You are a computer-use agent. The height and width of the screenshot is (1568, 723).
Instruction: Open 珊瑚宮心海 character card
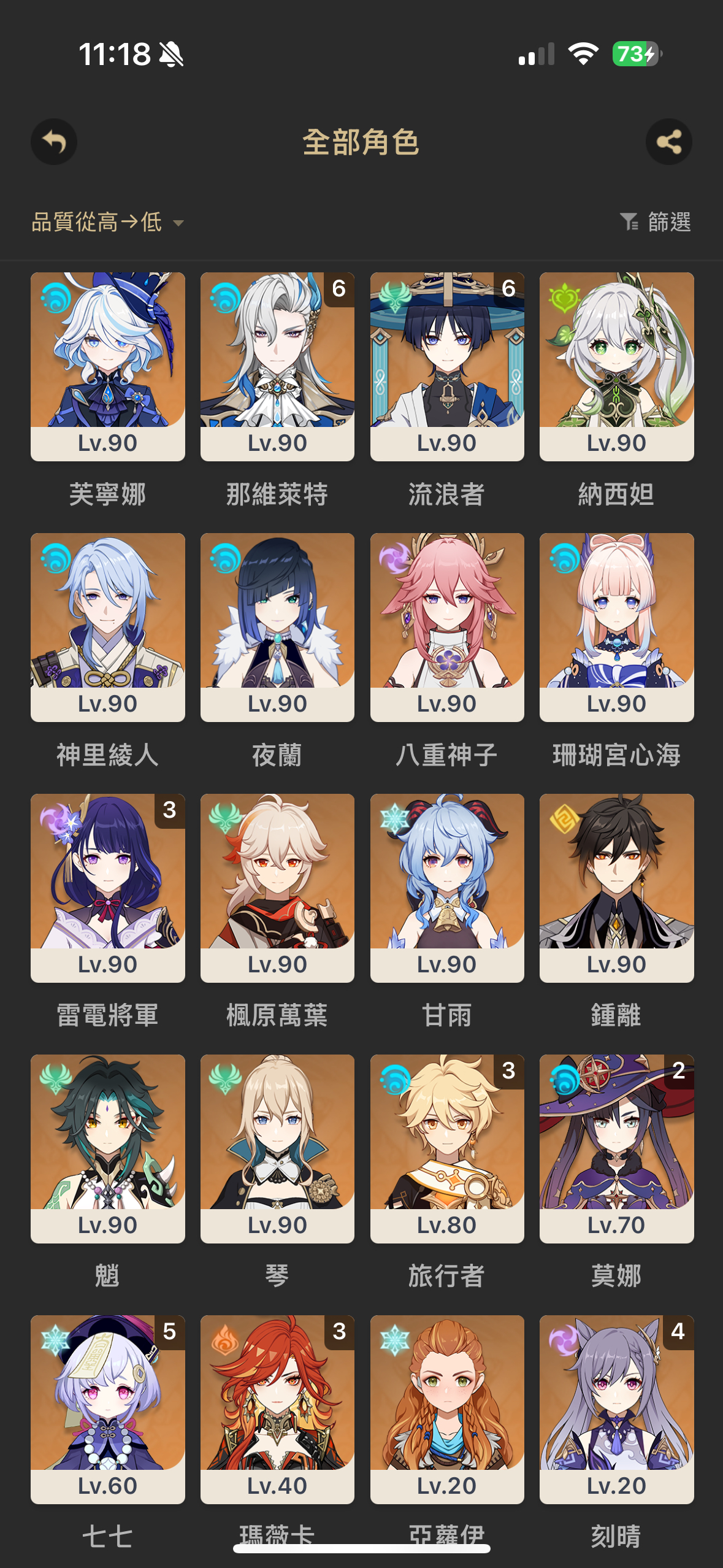[x=616, y=627]
